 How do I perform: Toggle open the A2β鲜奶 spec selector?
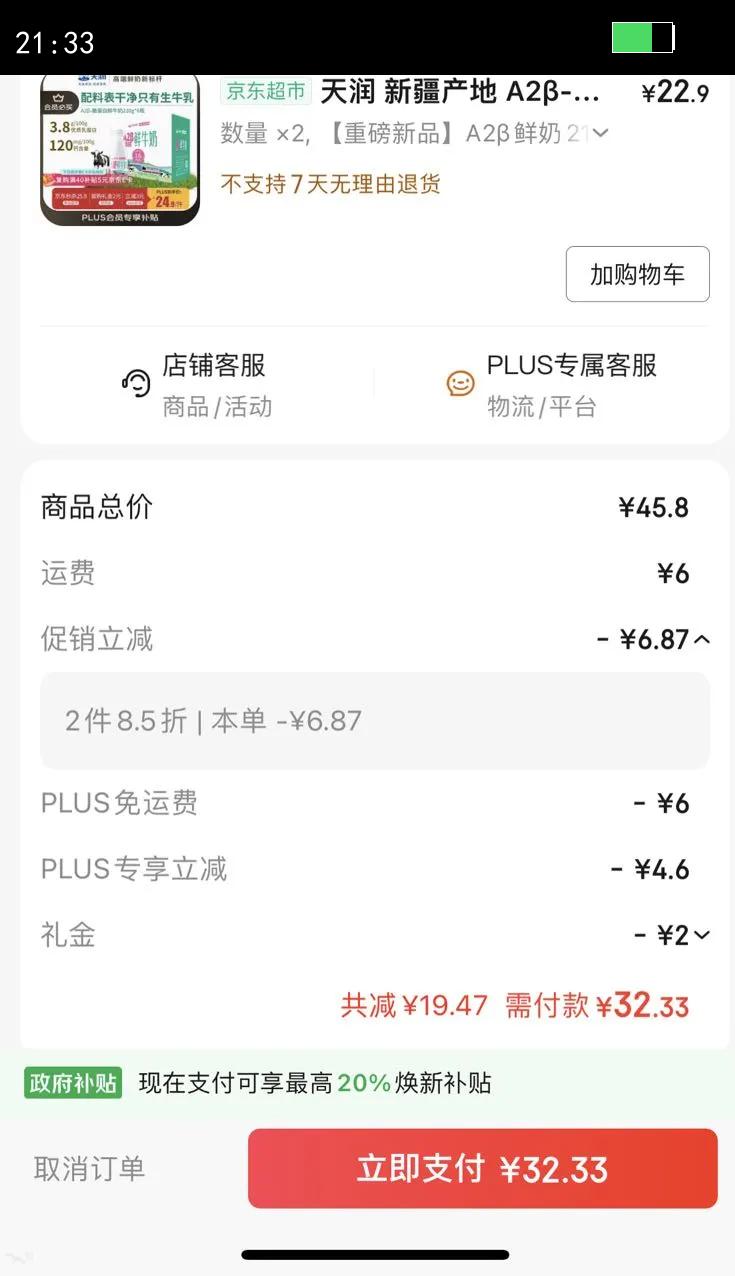click(599, 133)
